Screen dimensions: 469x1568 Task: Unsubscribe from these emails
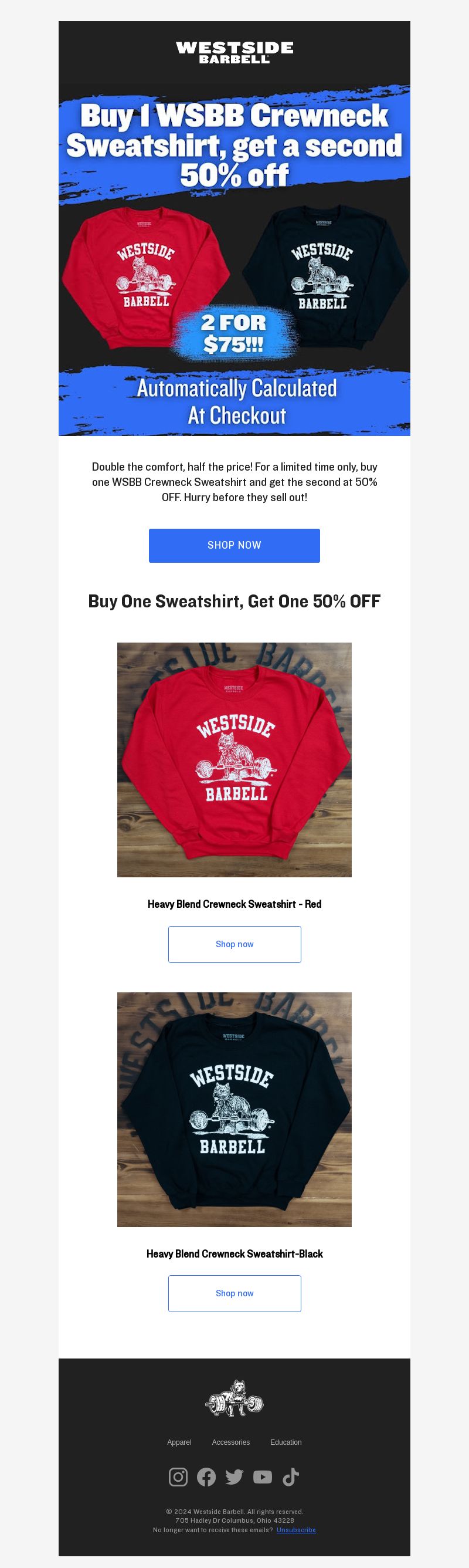click(x=296, y=1530)
